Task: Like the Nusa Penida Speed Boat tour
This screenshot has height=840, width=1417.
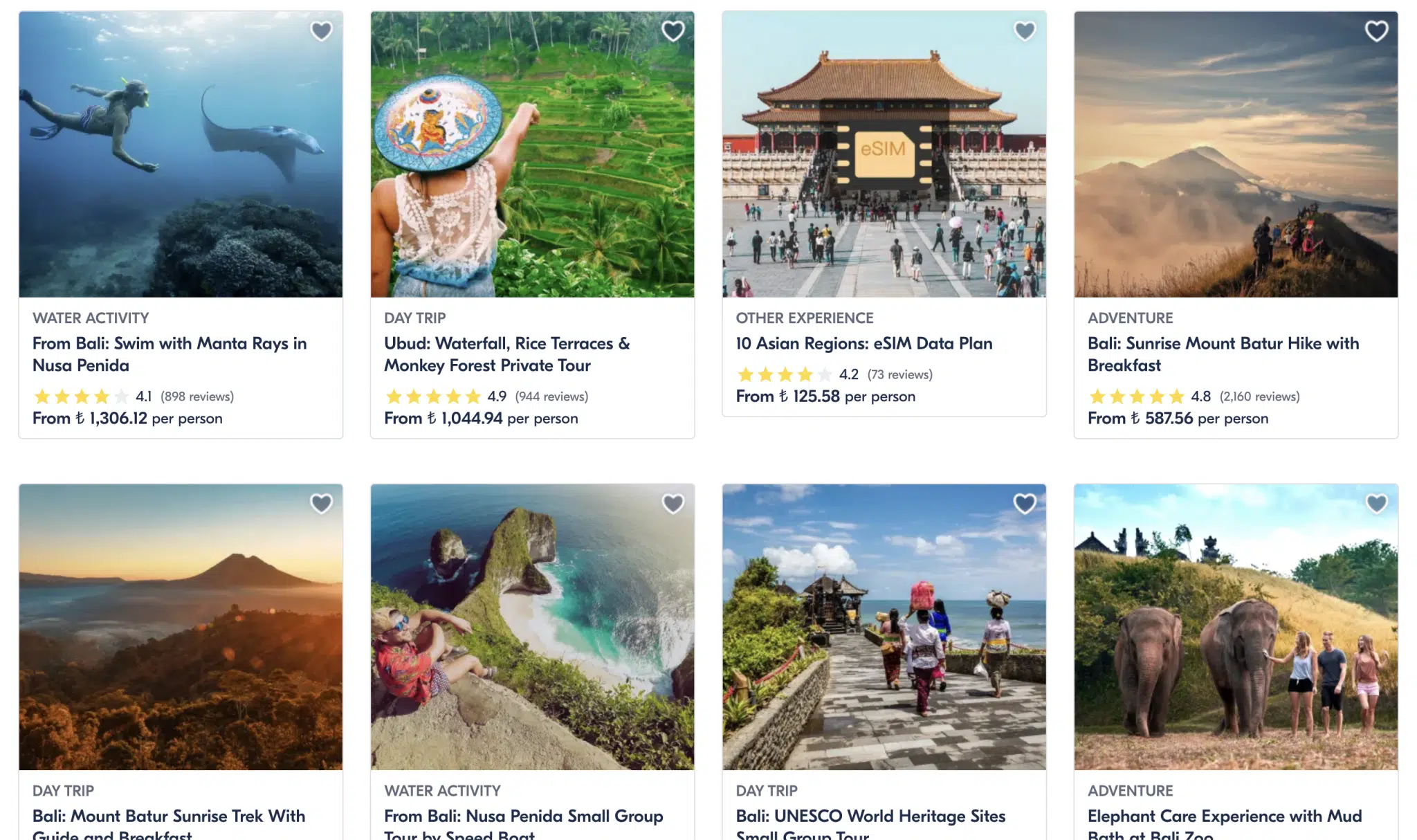Action: (x=673, y=504)
